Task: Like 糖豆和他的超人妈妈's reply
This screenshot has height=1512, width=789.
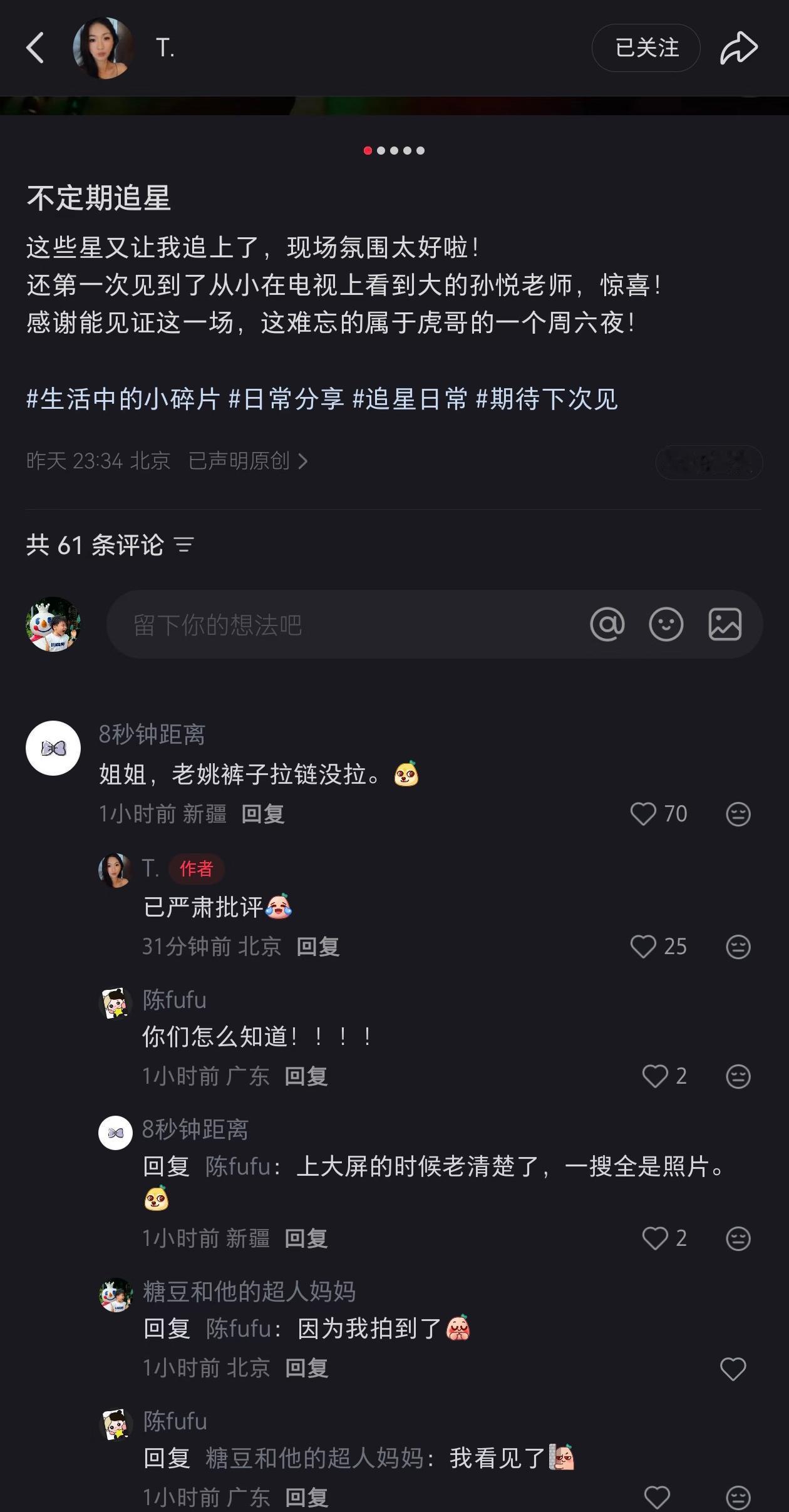Action: coord(733,1369)
